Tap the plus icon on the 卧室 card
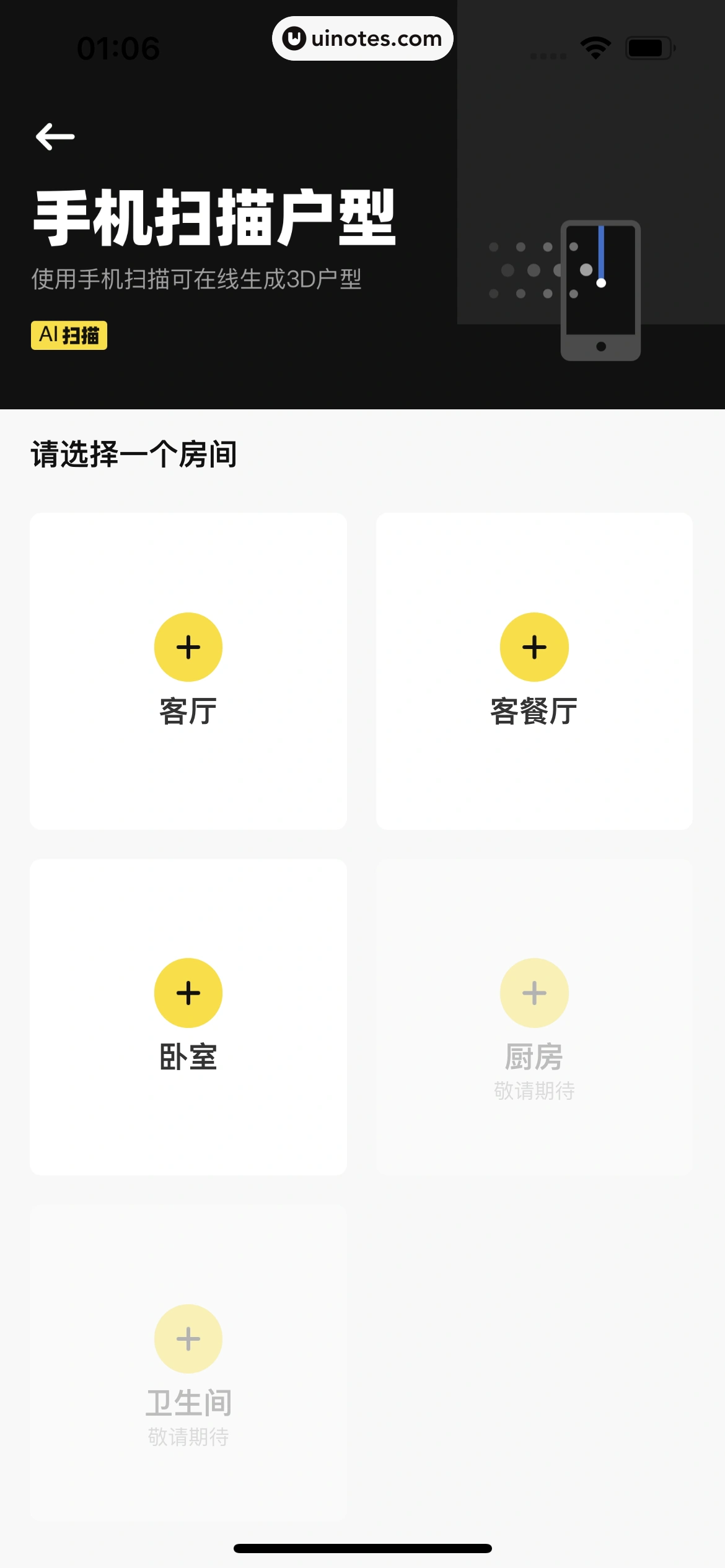 188,992
